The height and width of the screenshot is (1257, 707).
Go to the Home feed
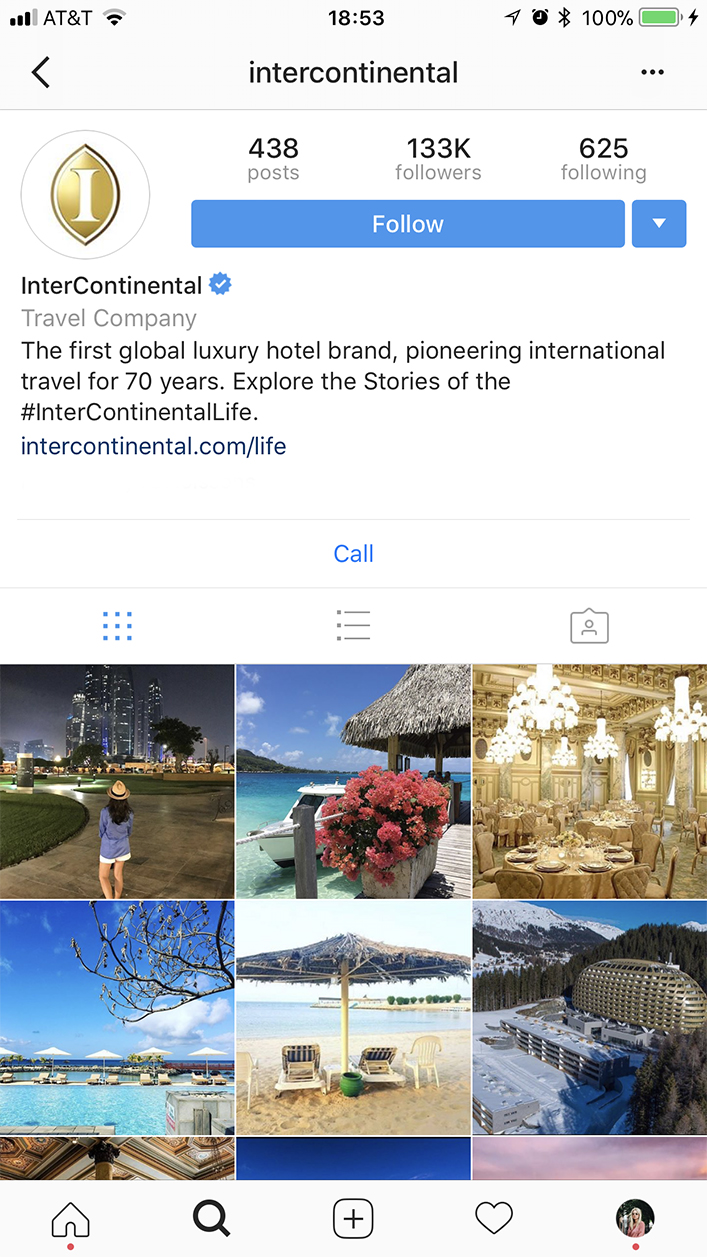click(70, 1219)
